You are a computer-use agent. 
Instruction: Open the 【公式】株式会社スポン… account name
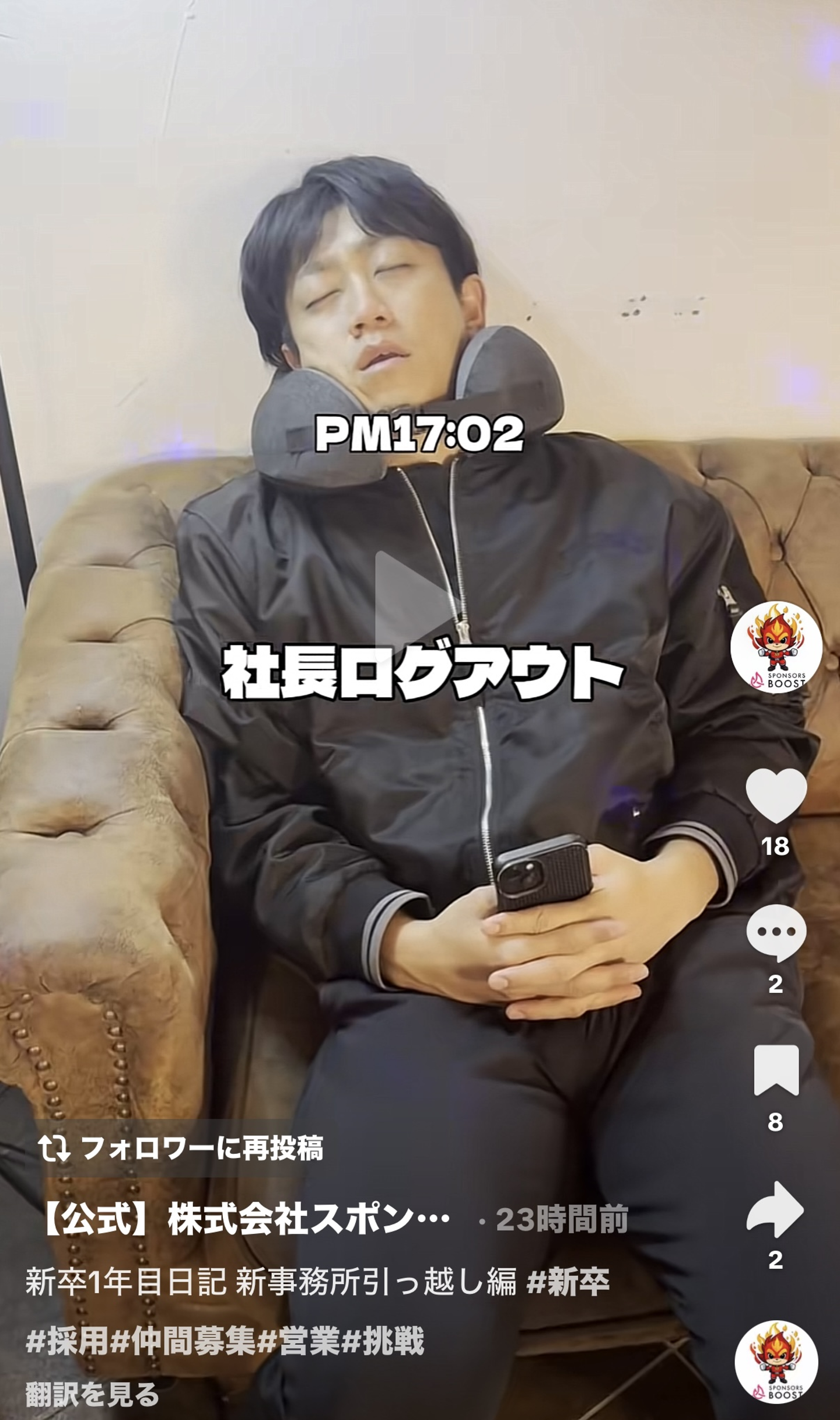(x=245, y=1219)
